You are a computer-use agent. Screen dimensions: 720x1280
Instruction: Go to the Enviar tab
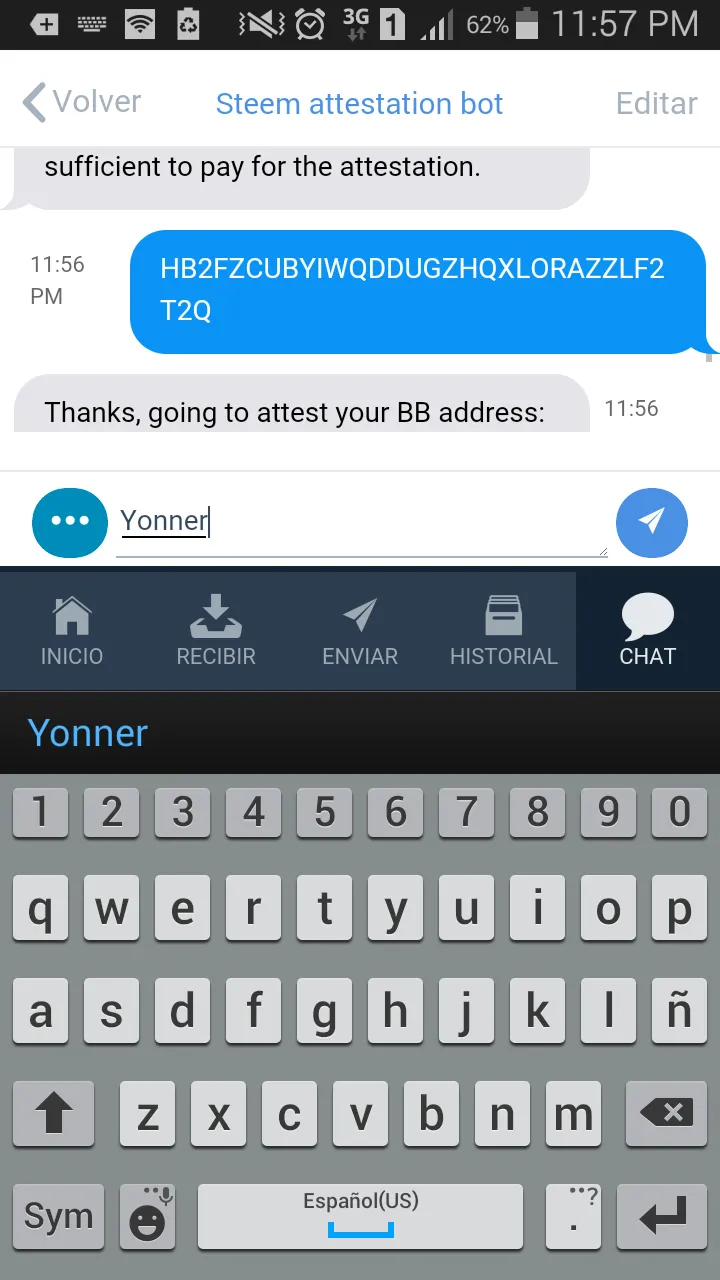tap(360, 632)
